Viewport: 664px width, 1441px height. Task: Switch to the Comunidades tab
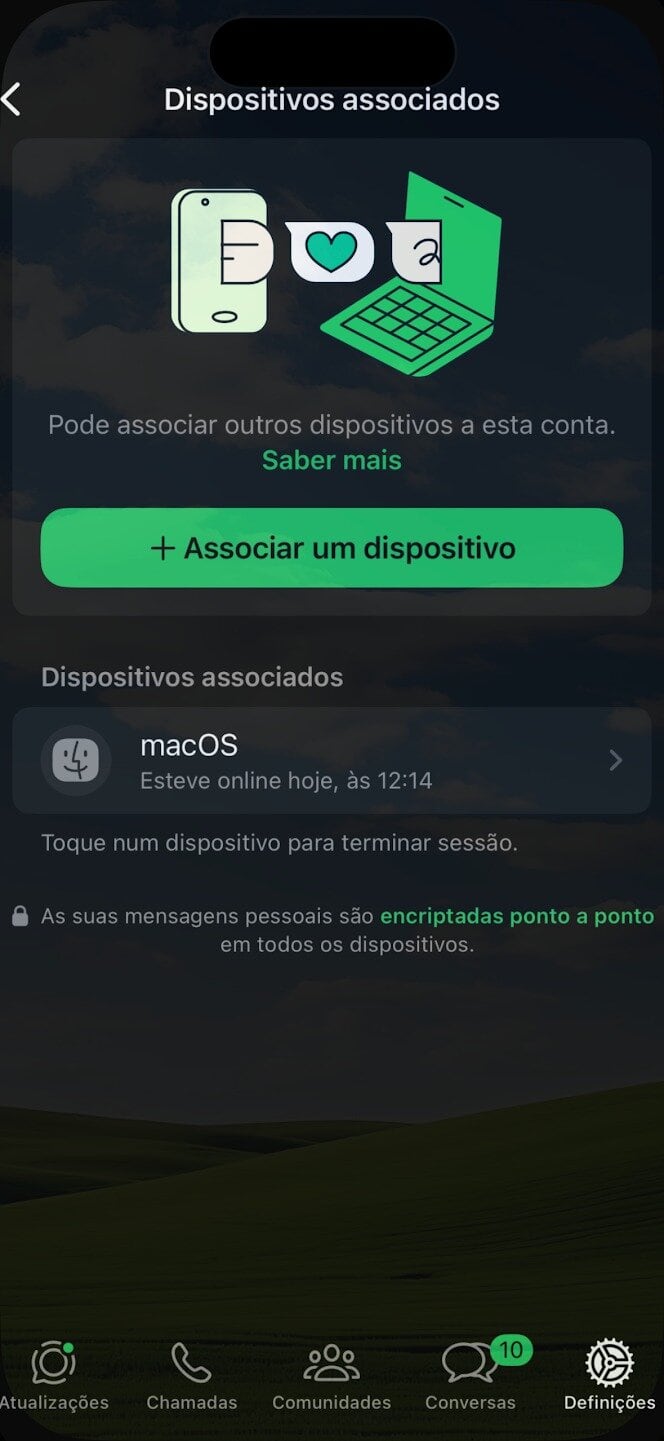click(331, 1376)
